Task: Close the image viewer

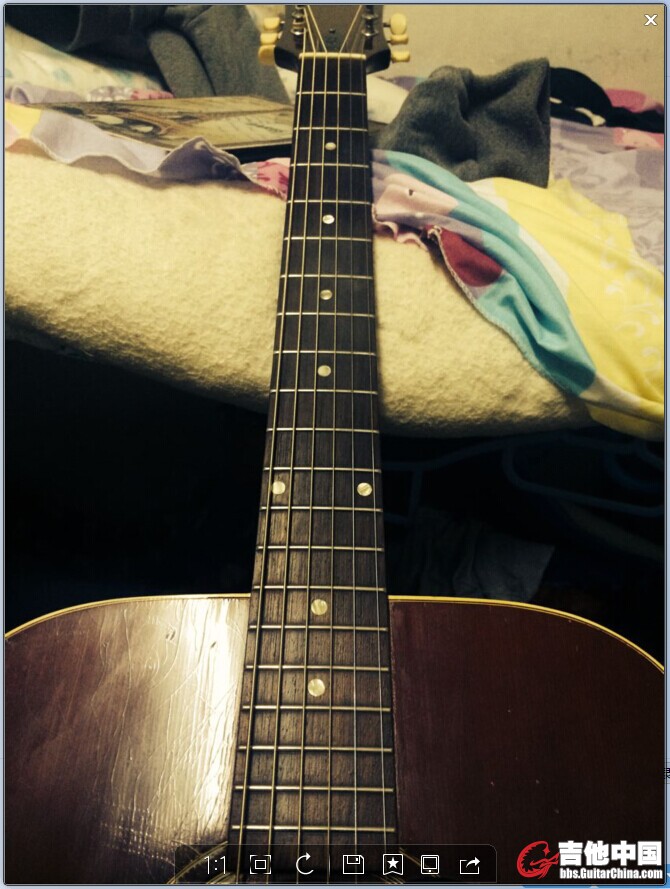Action: point(650,19)
